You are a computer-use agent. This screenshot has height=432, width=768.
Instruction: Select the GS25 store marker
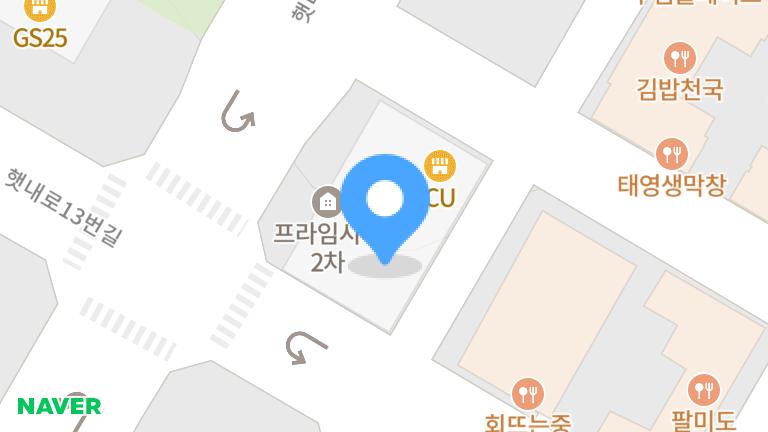(40, 10)
